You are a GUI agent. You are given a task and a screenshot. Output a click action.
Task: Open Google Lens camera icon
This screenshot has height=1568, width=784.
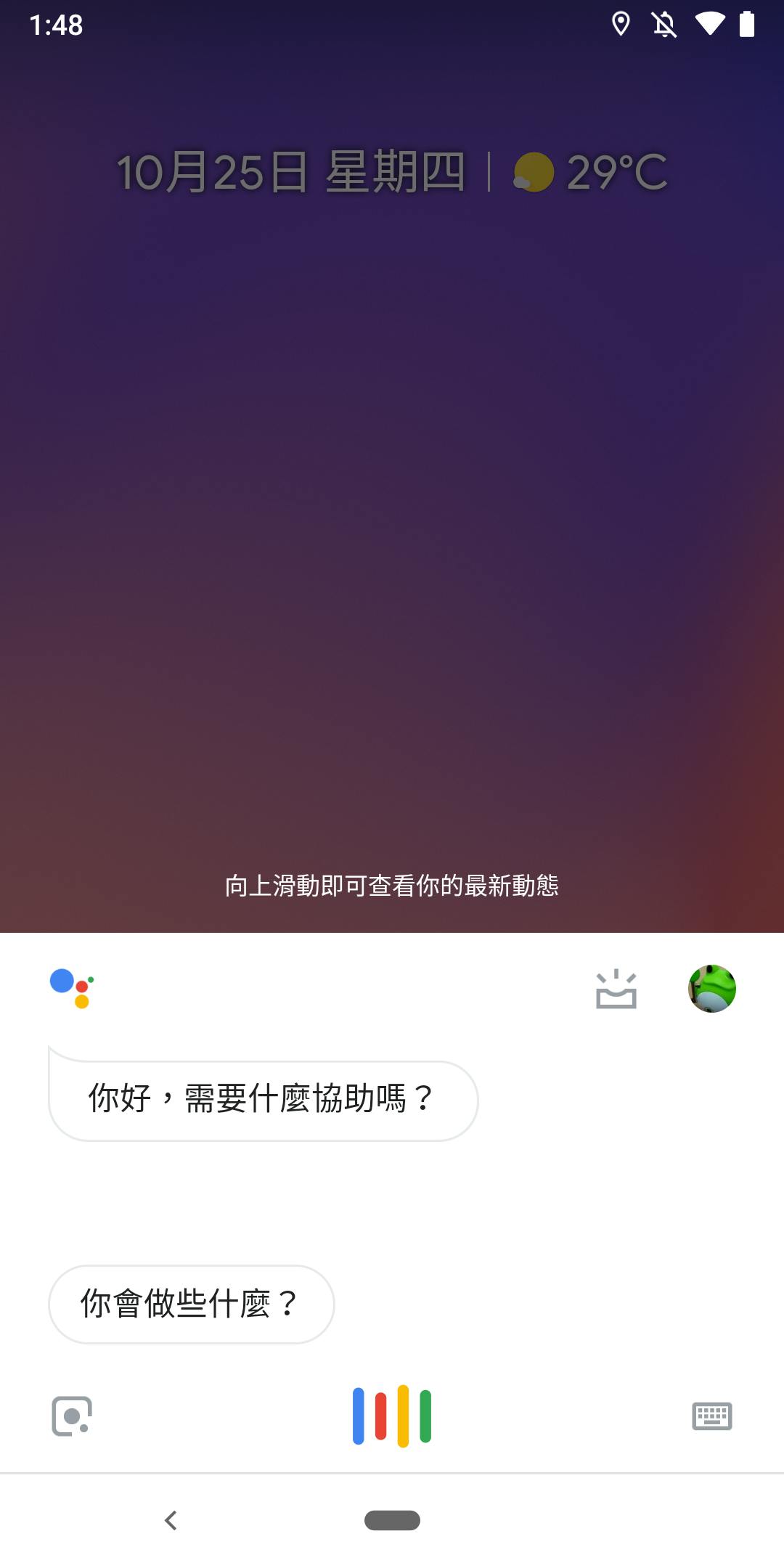pyautogui.click(x=72, y=1416)
